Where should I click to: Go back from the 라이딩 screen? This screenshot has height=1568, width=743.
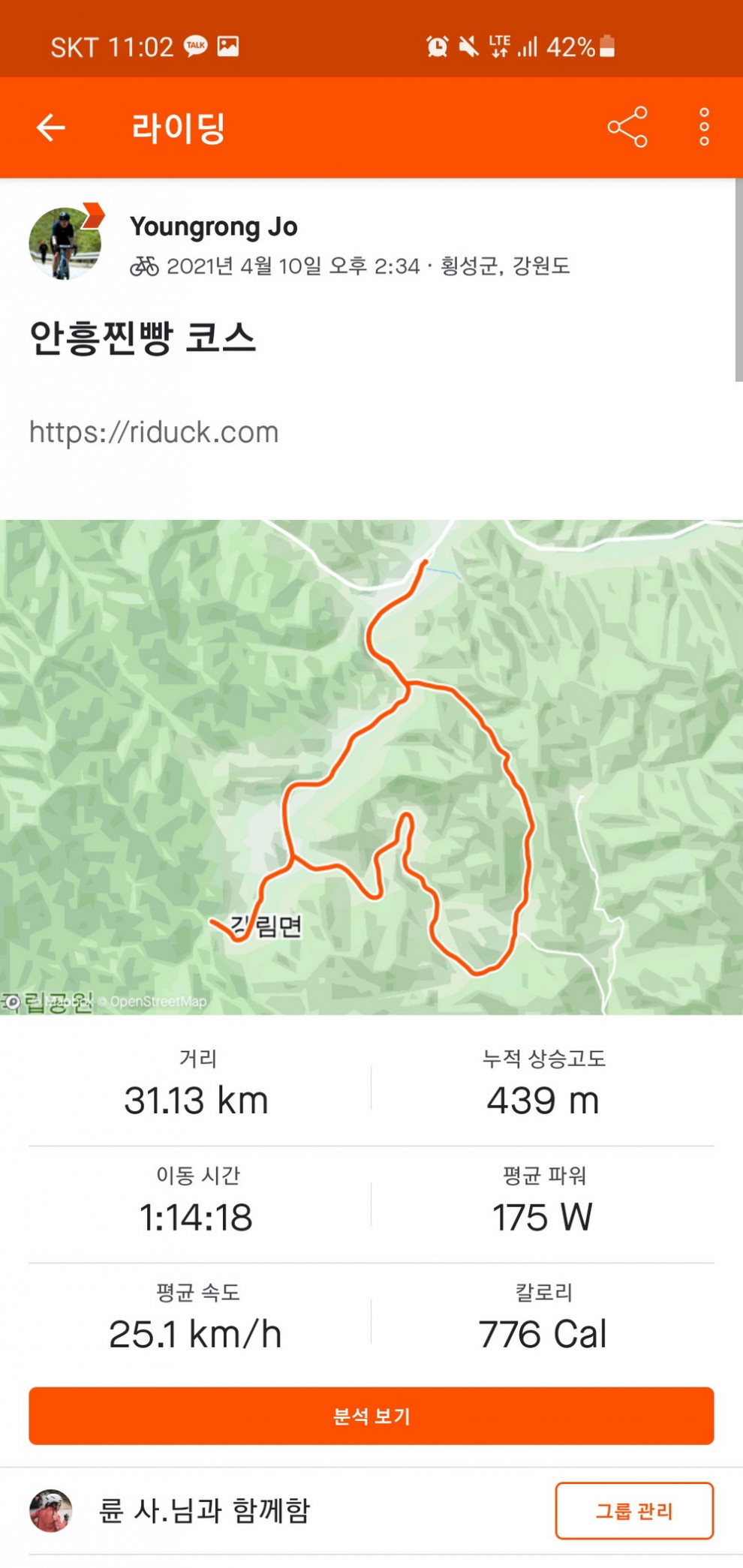point(51,128)
